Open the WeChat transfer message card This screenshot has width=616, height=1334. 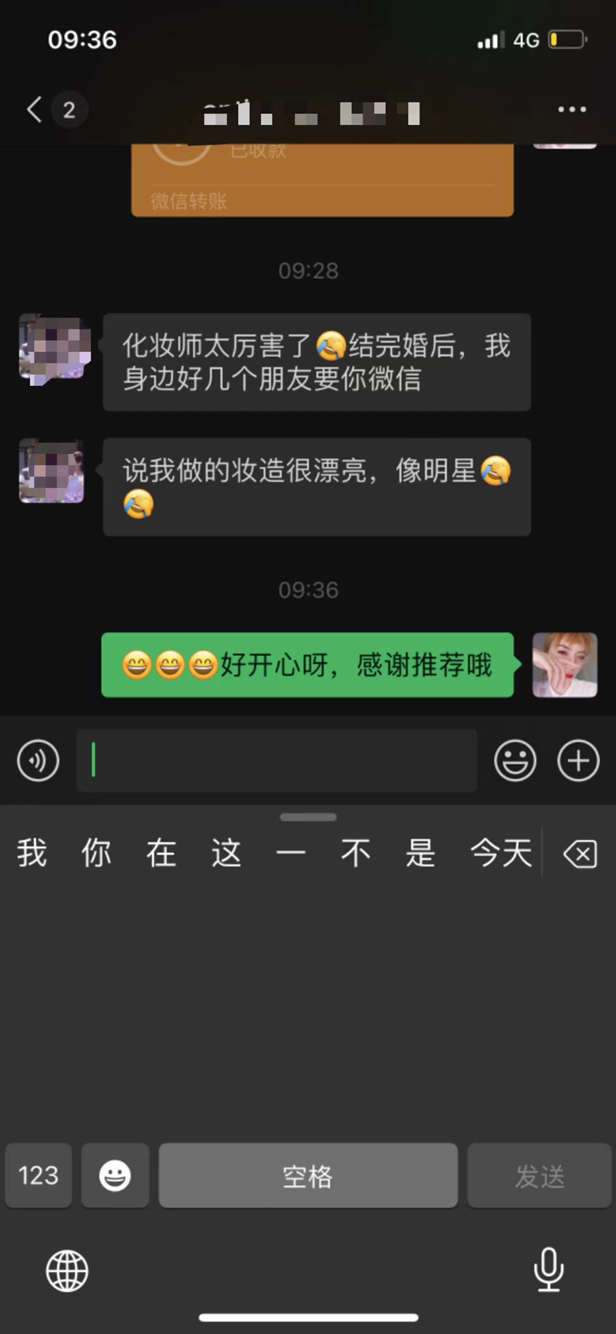pyautogui.click(x=322, y=178)
